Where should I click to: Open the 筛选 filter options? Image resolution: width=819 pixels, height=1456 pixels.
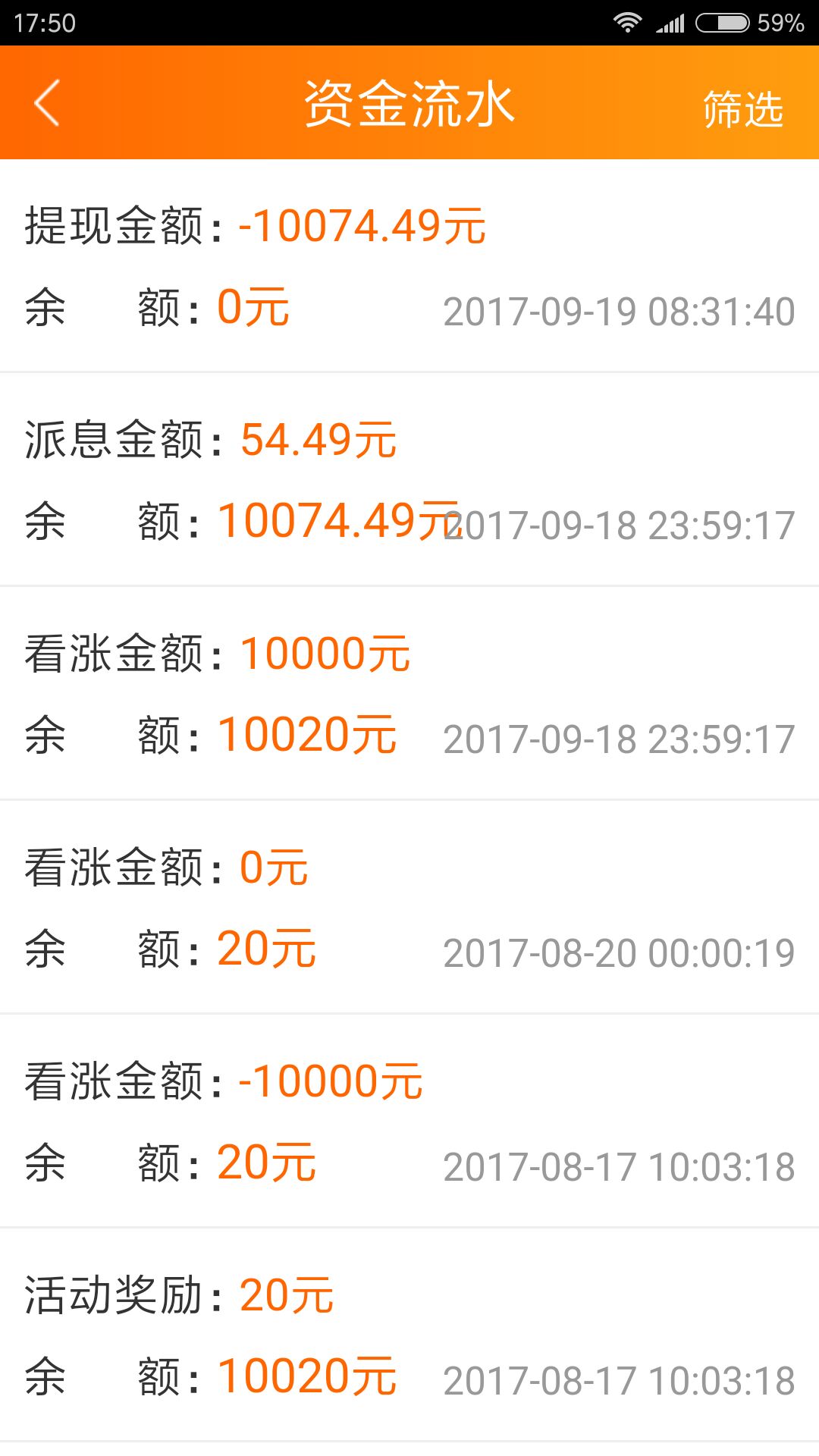742,108
